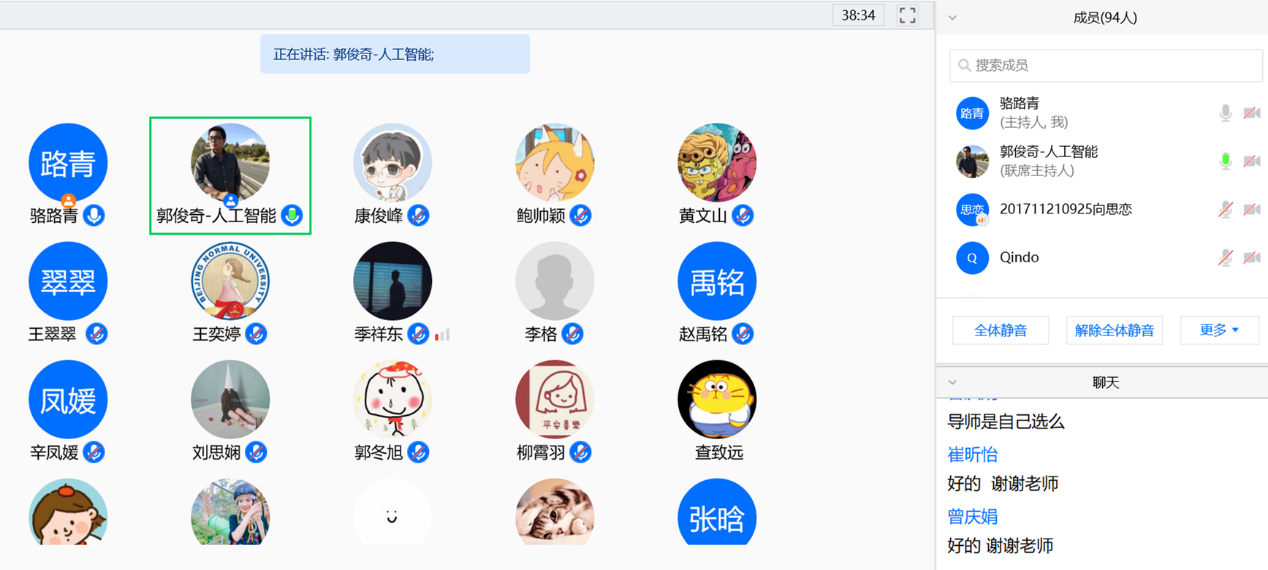Select 黄文山 participant tile
The image size is (1268, 570).
pyautogui.click(x=716, y=163)
